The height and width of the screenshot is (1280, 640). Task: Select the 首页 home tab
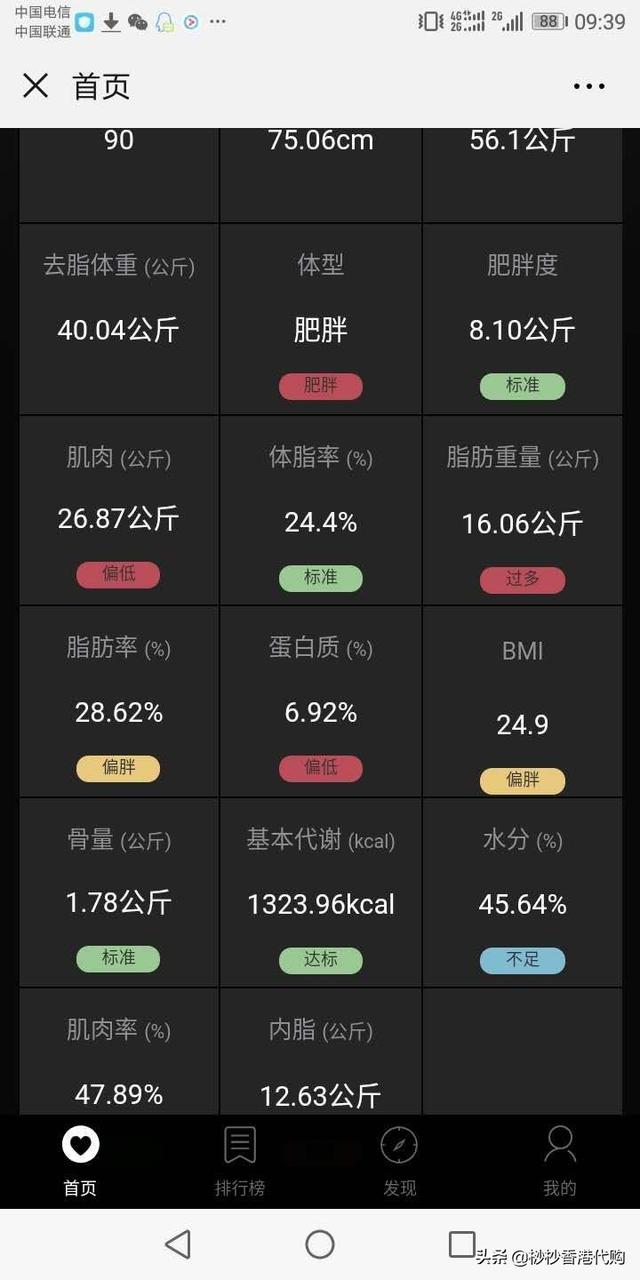click(x=80, y=1161)
